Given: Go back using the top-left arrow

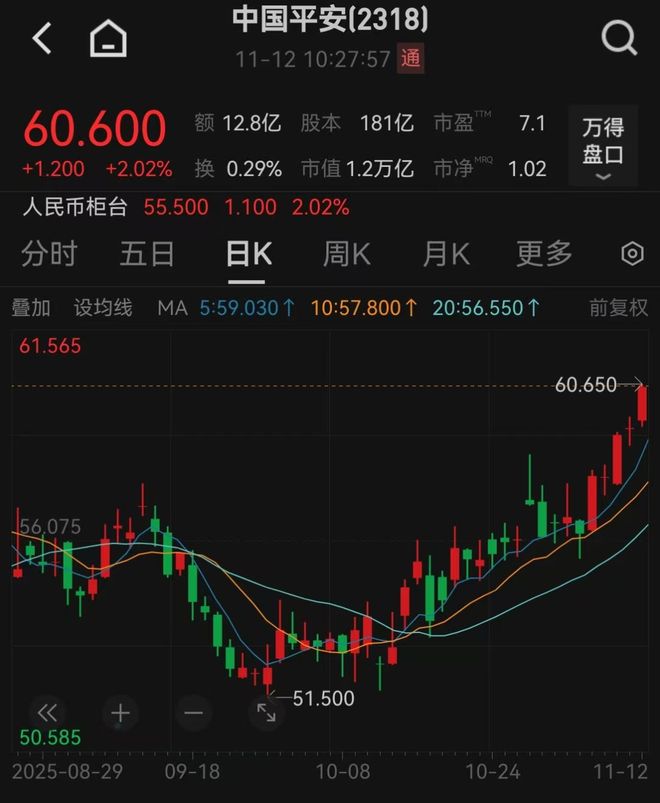Looking at the screenshot, I should click(x=41, y=39).
